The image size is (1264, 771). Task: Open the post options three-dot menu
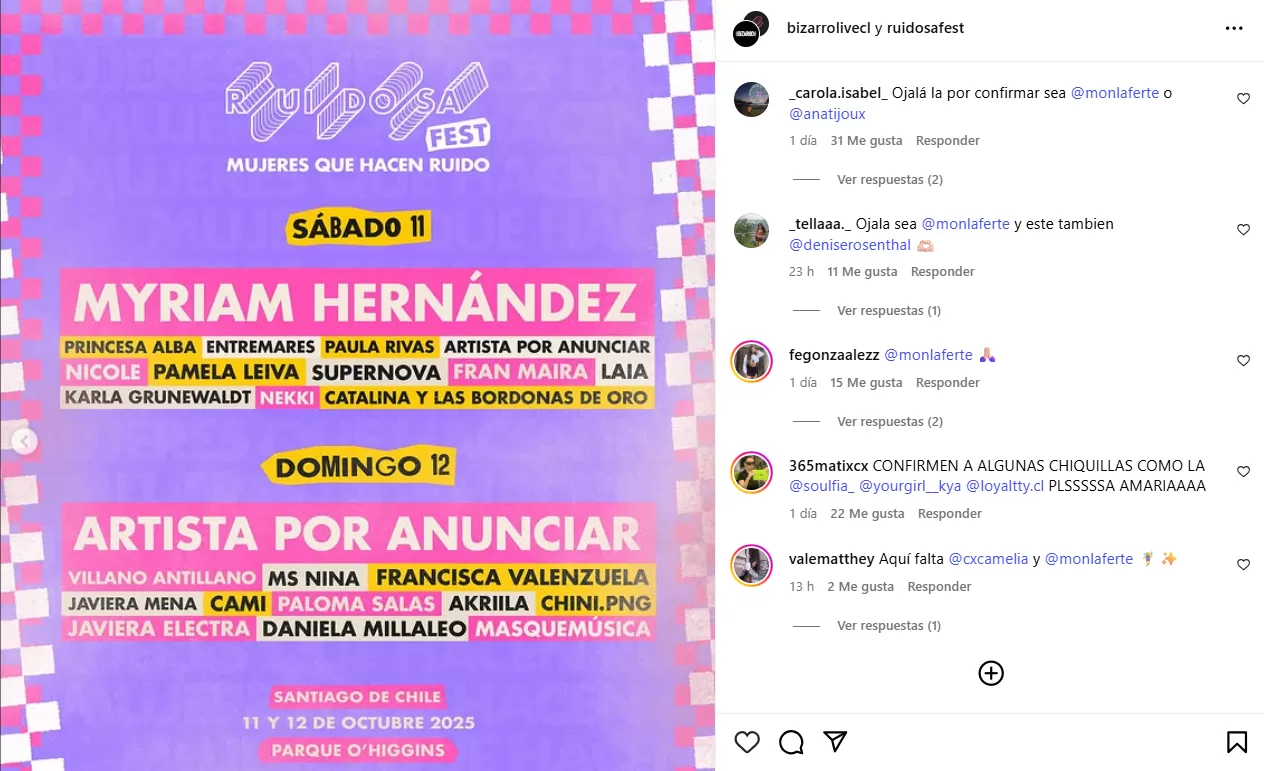(1234, 29)
